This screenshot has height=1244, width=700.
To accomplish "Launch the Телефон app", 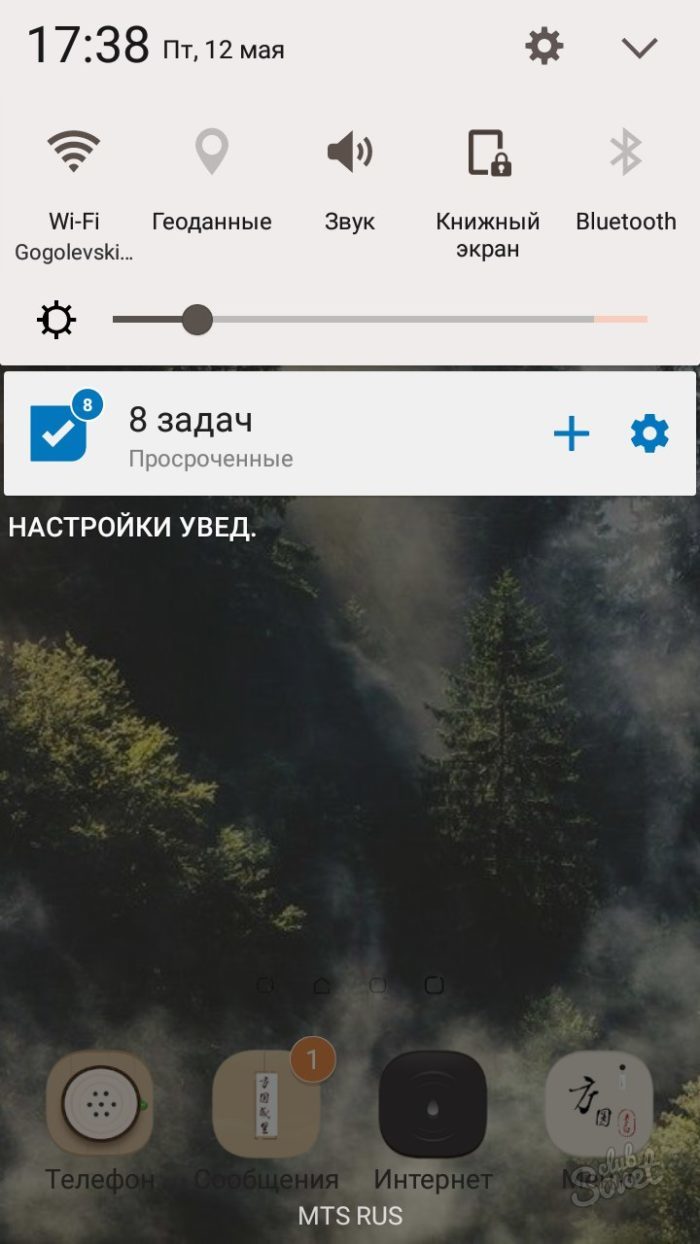I will tap(100, 1104).
